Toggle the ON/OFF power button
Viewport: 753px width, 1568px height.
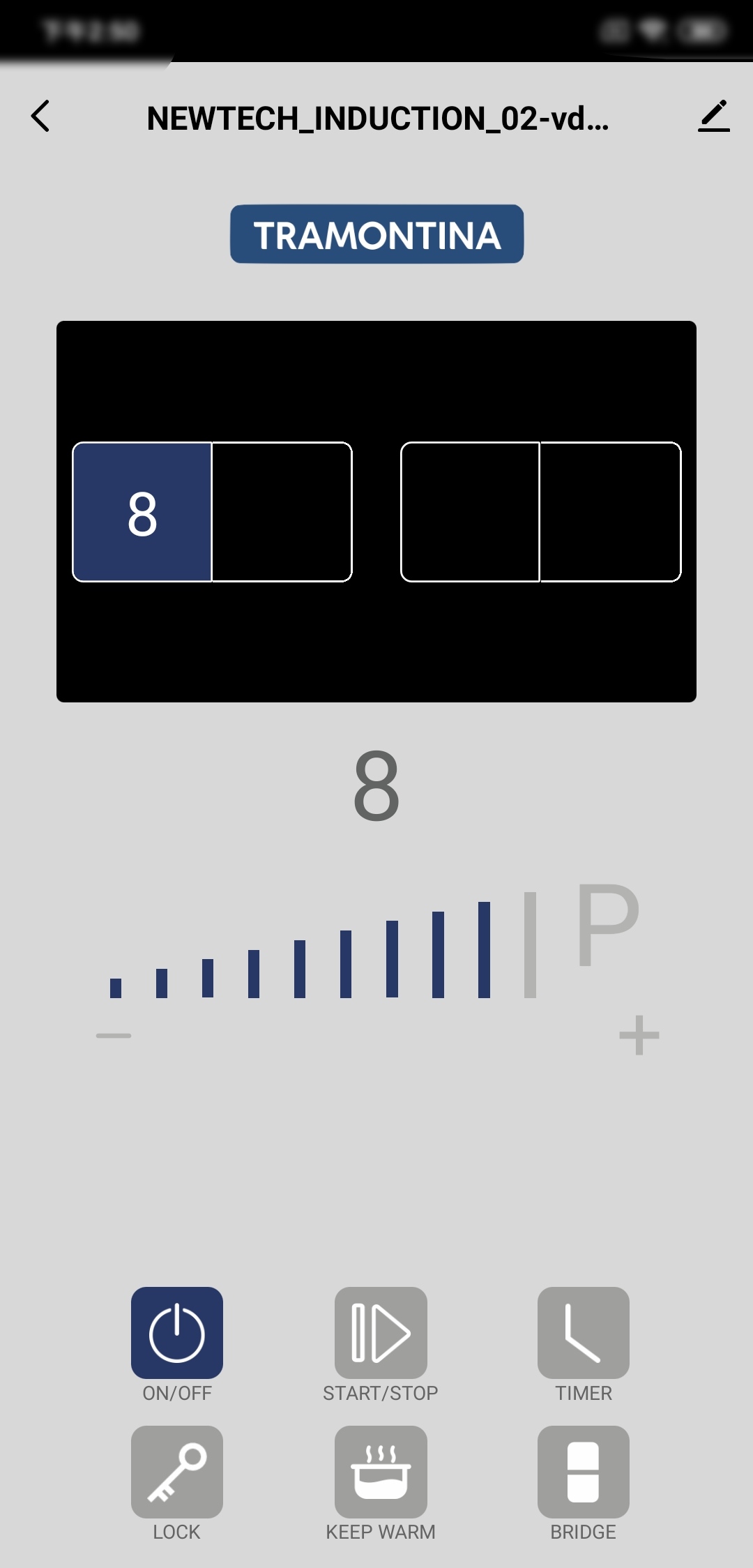177,1333
